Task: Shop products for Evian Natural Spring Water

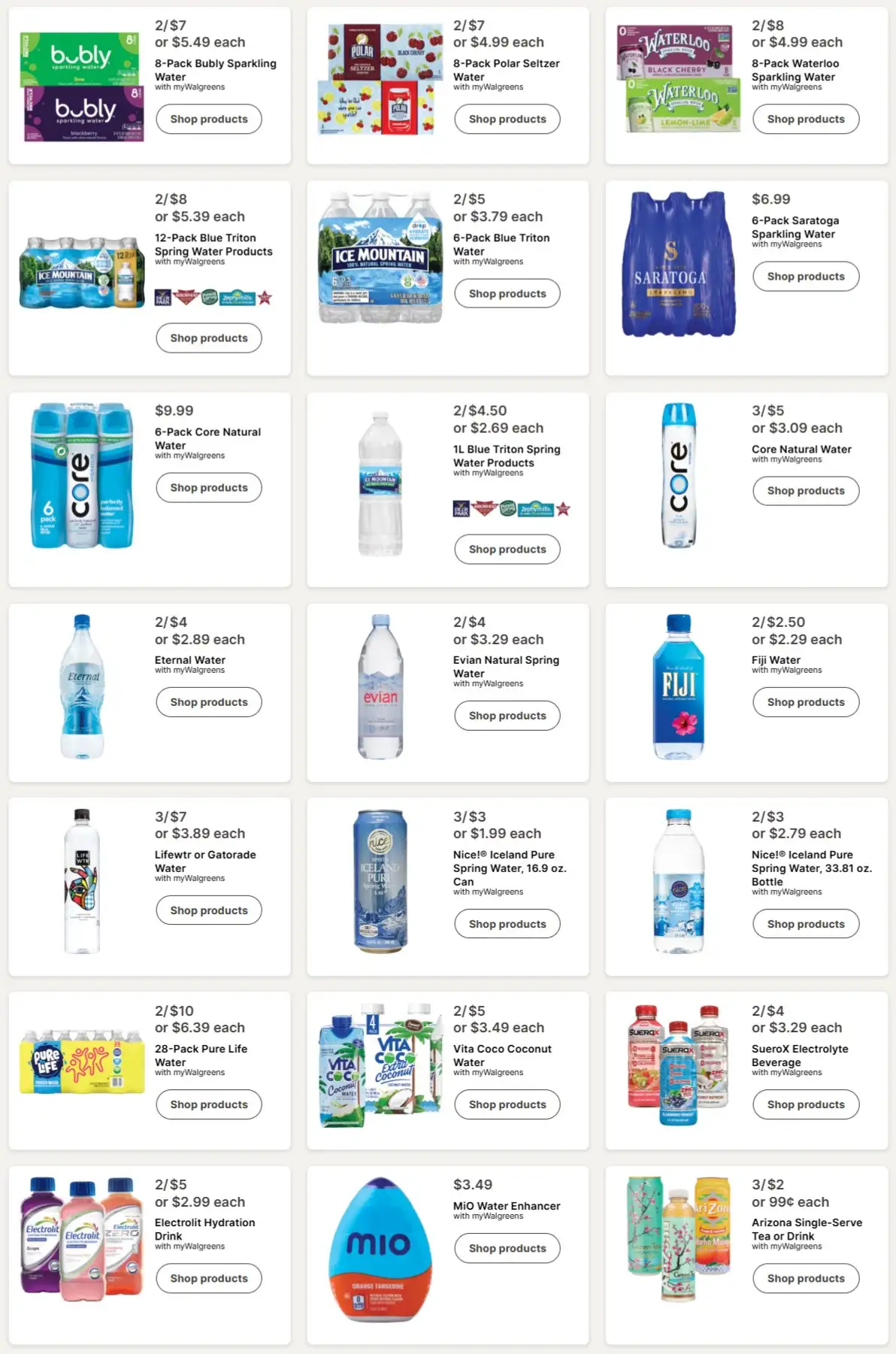Action: (x=507, y=716)
